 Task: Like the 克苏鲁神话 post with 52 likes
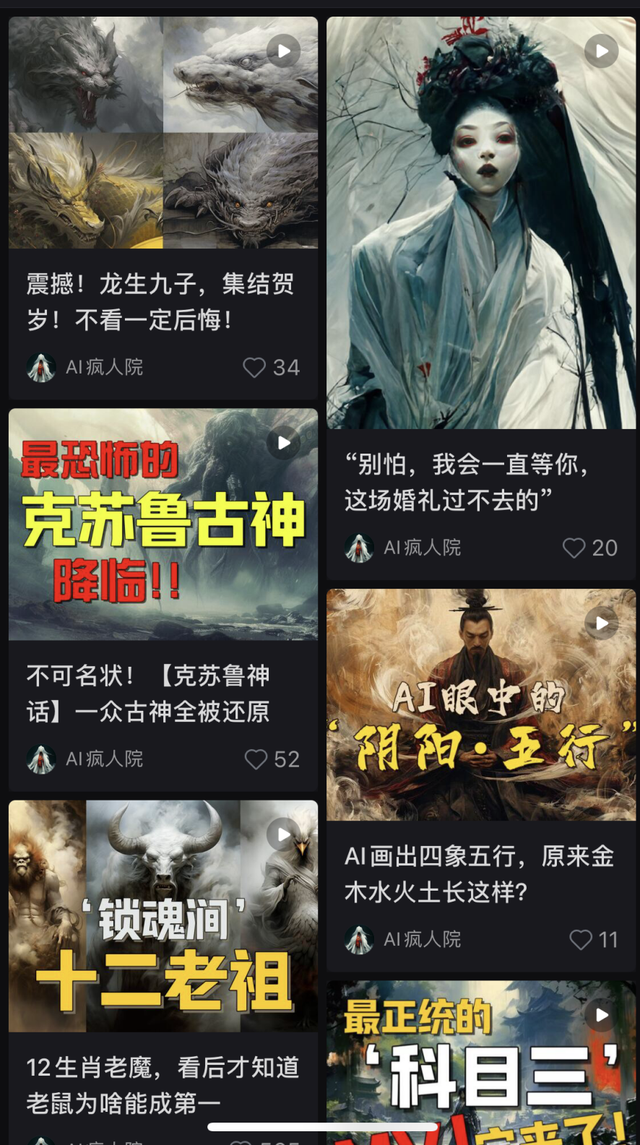click(x=257, y=759)
